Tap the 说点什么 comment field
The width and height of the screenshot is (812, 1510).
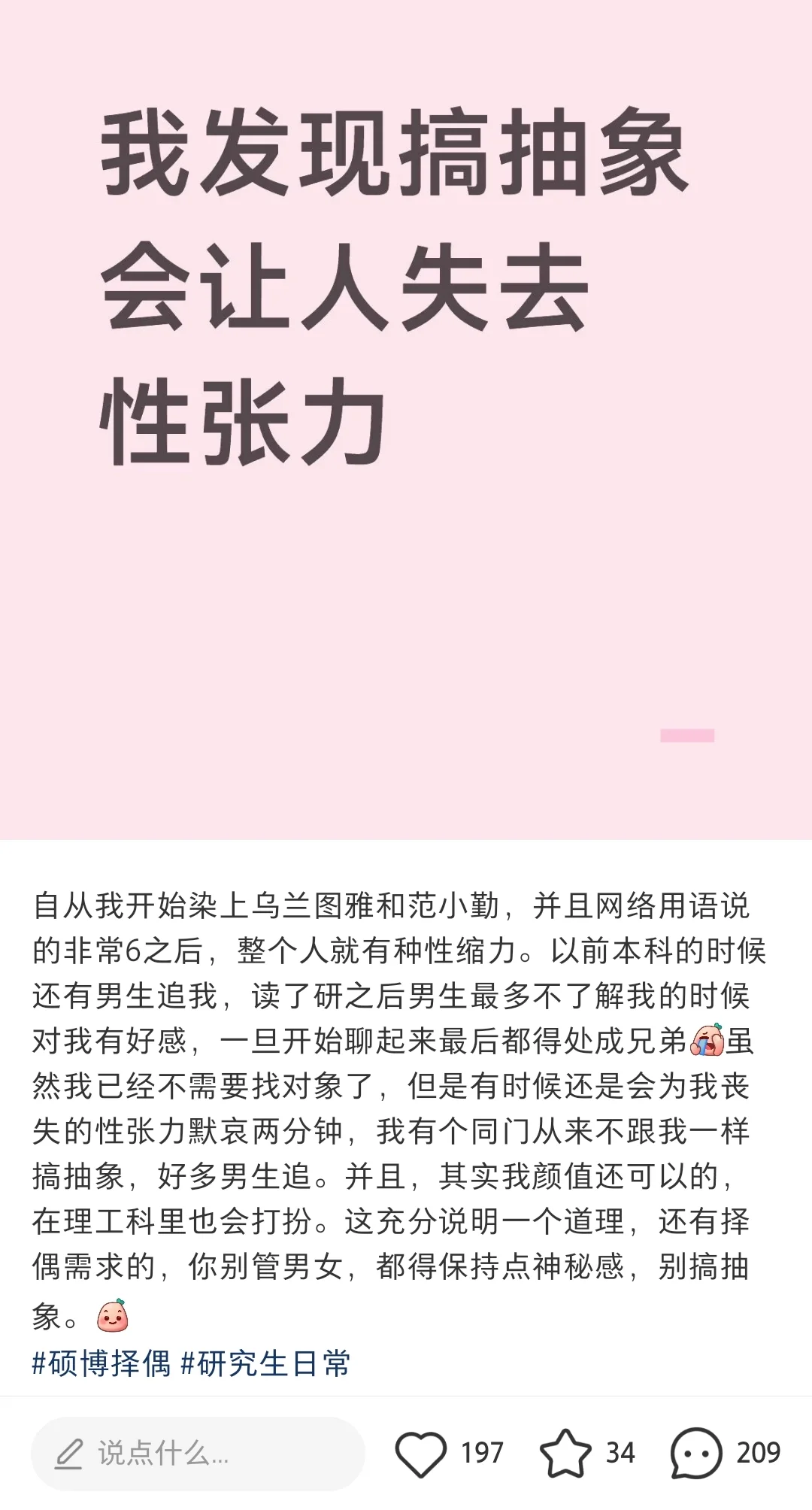coord(198,1454)
